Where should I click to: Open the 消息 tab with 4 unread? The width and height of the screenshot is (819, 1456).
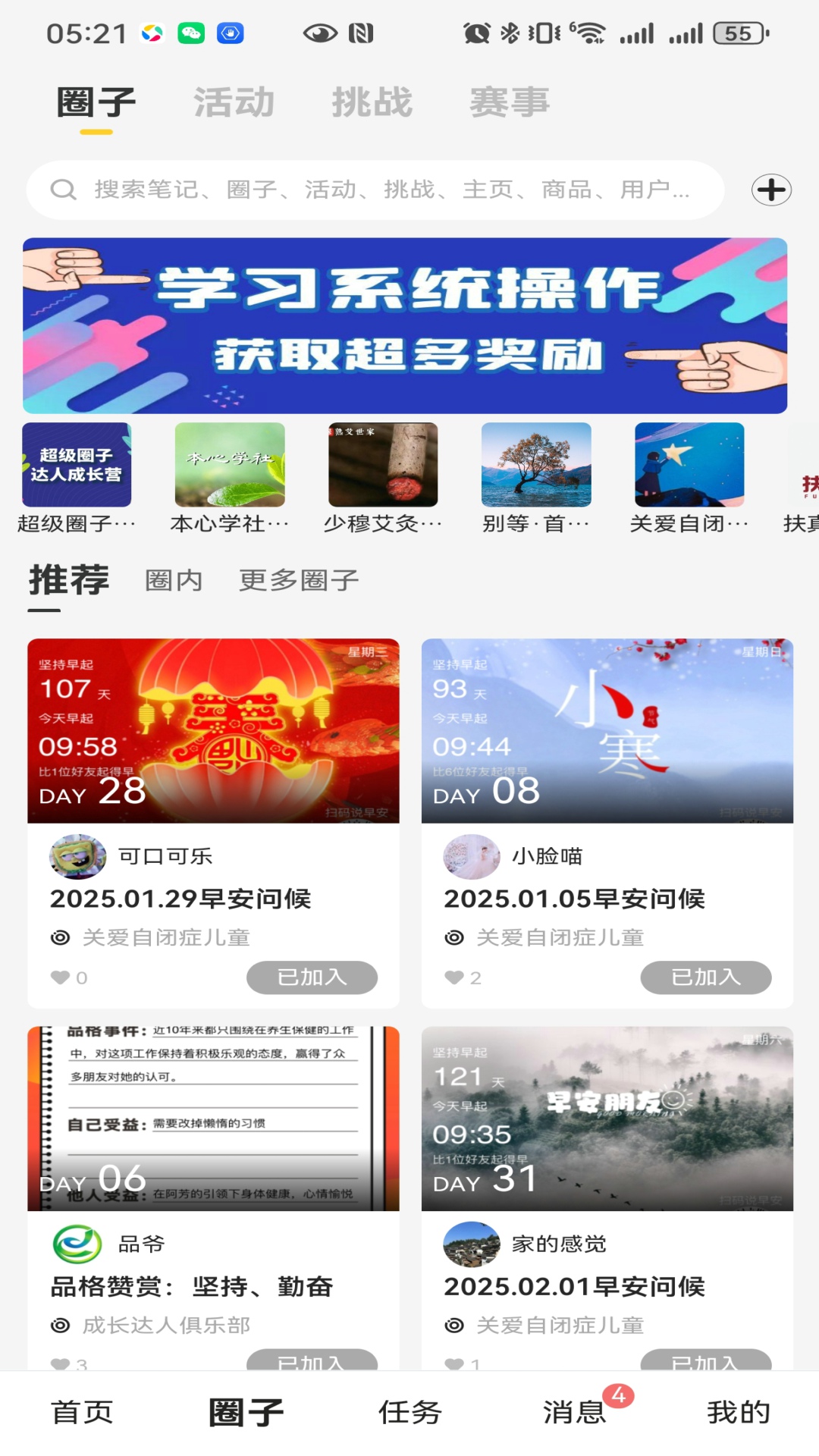[x=574, y=1412]
